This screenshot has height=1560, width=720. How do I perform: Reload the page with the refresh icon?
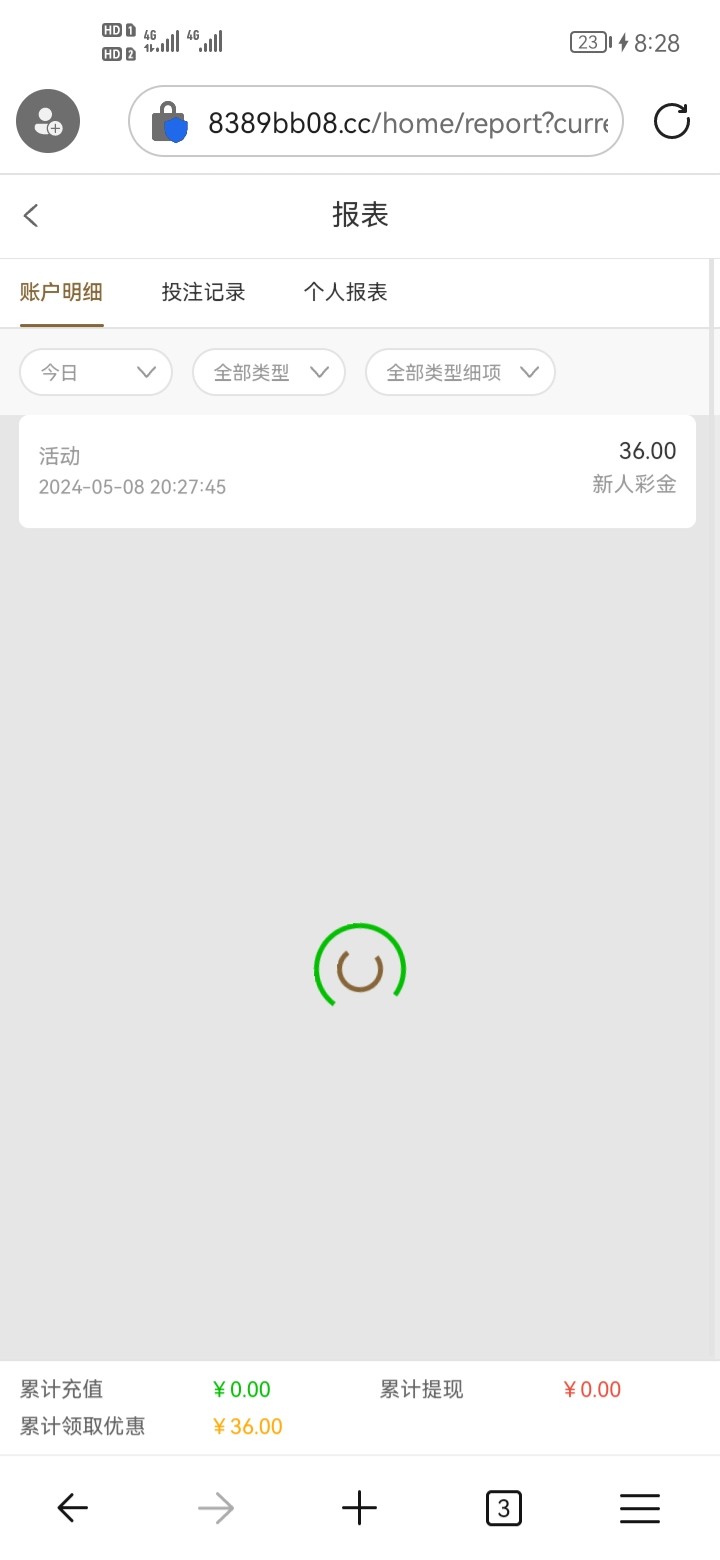671,122
